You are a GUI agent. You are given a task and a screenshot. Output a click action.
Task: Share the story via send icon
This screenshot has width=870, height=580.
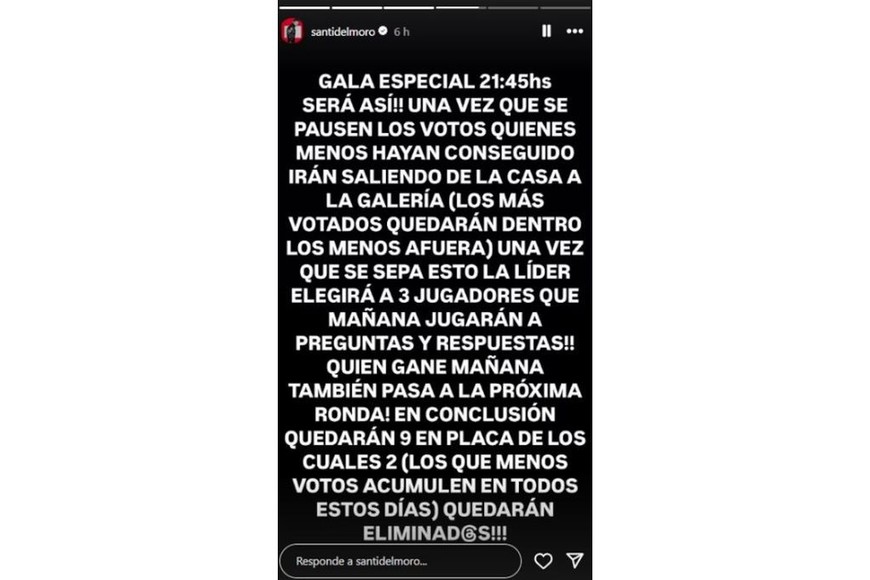[x=574, y=559]
